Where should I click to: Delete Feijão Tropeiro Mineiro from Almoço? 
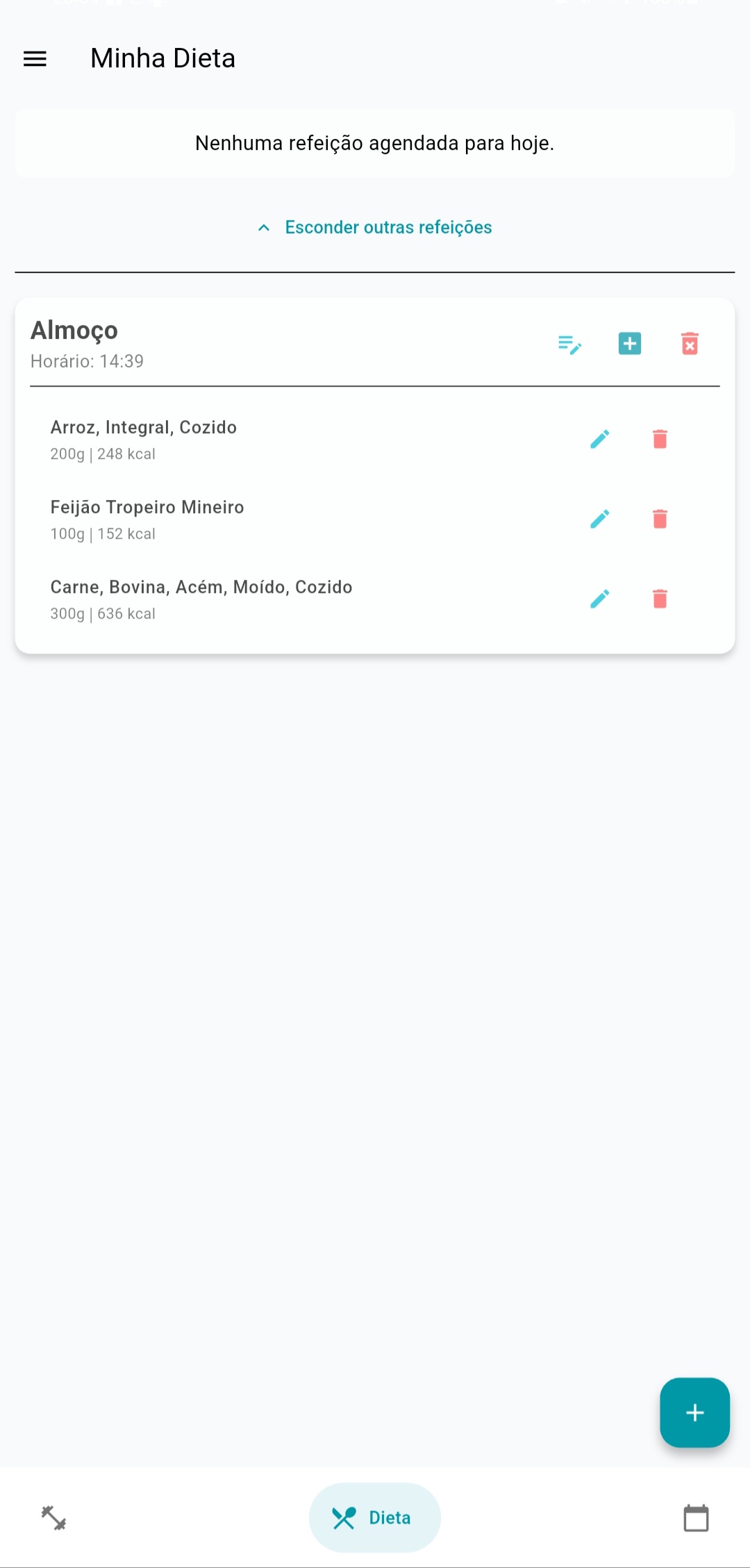pos(660,519)
